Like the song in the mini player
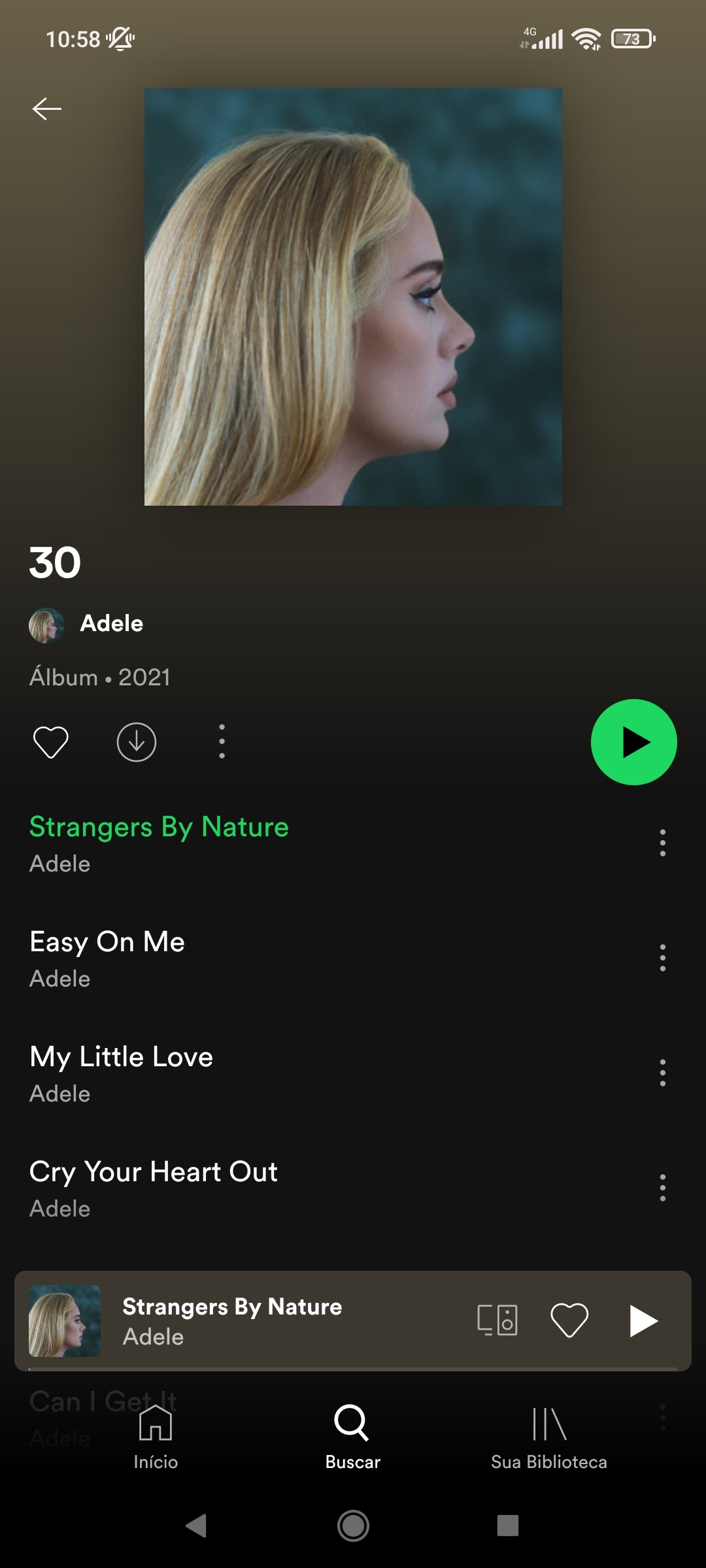 [x=569, y=1320]
